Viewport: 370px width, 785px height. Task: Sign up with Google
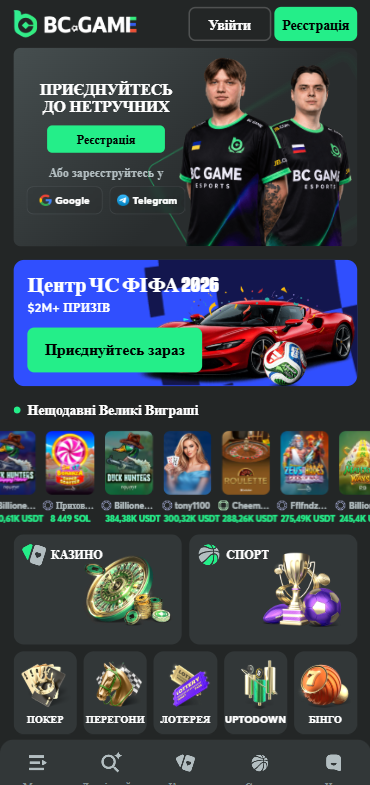pyautogui.click(x=65, y=200)
